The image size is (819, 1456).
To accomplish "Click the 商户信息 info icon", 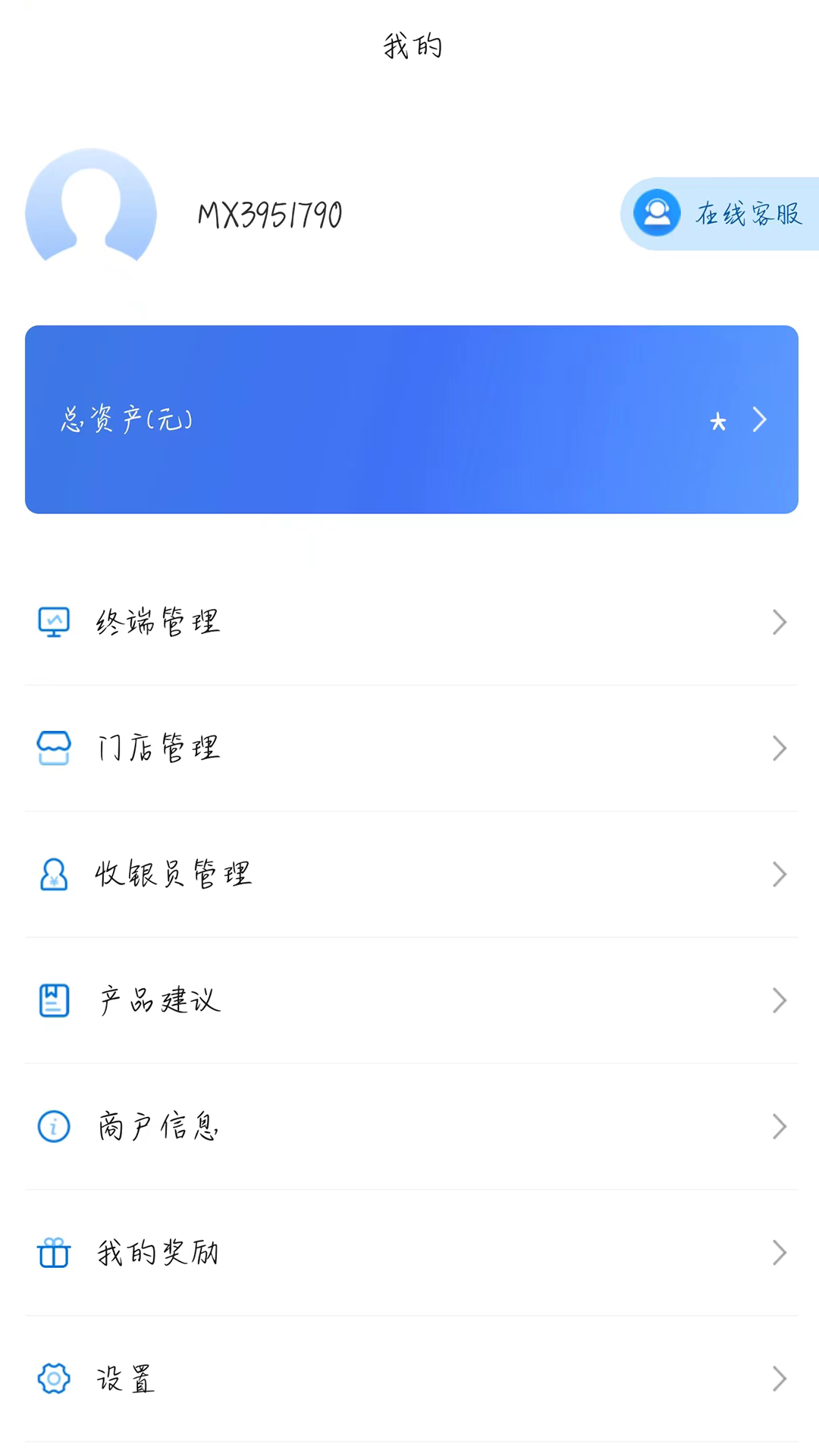I will pyautogui.click(x=53, y=1126).
